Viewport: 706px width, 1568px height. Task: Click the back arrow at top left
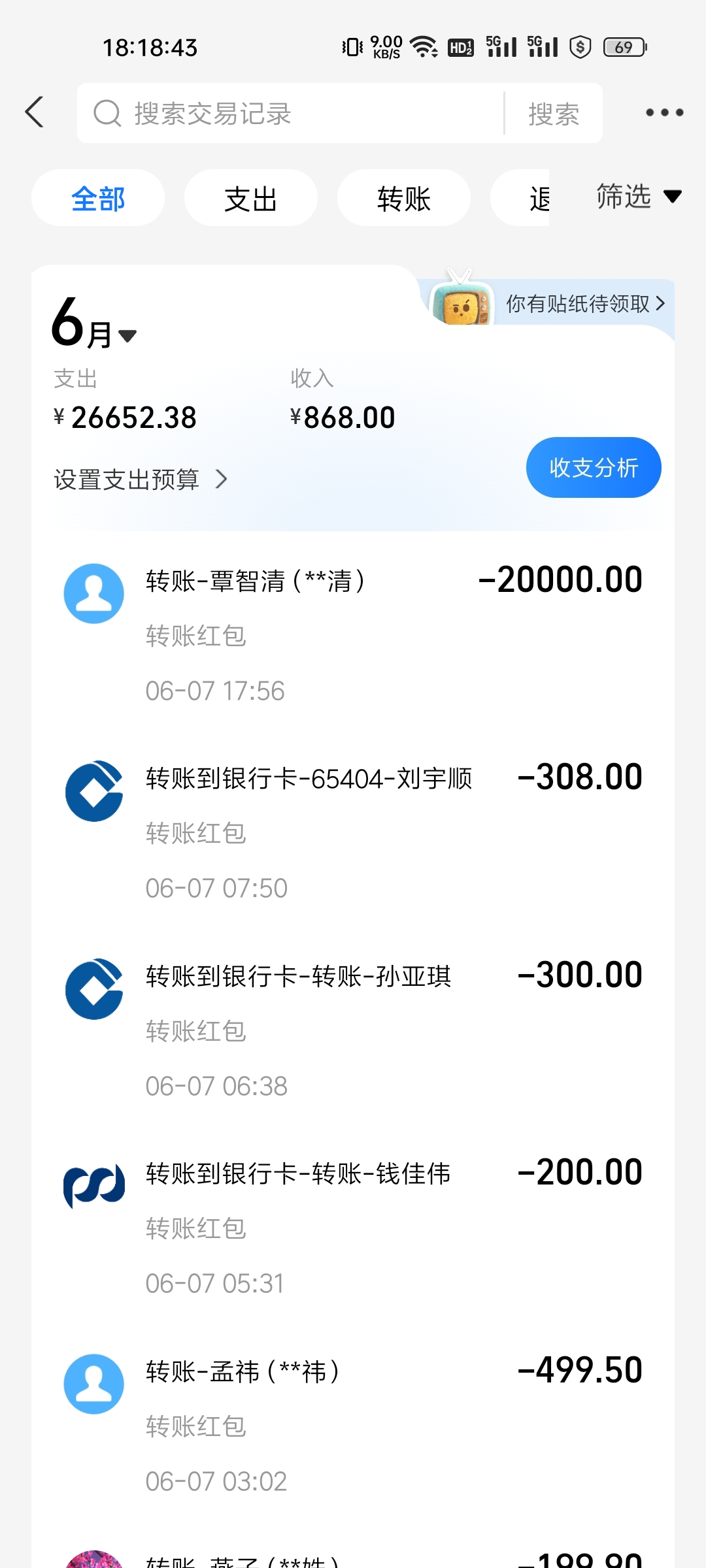click(35, 112)
